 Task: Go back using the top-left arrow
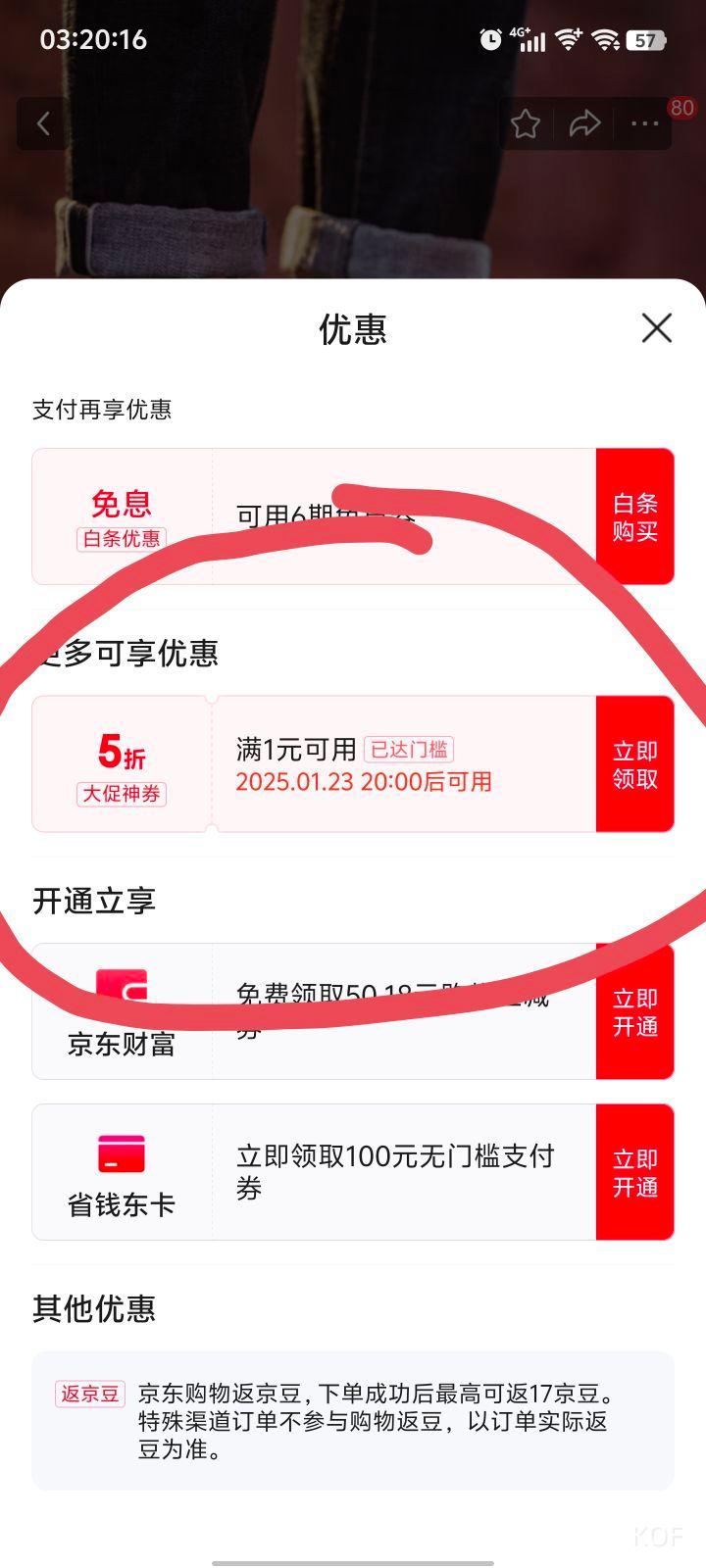(43, 123)
